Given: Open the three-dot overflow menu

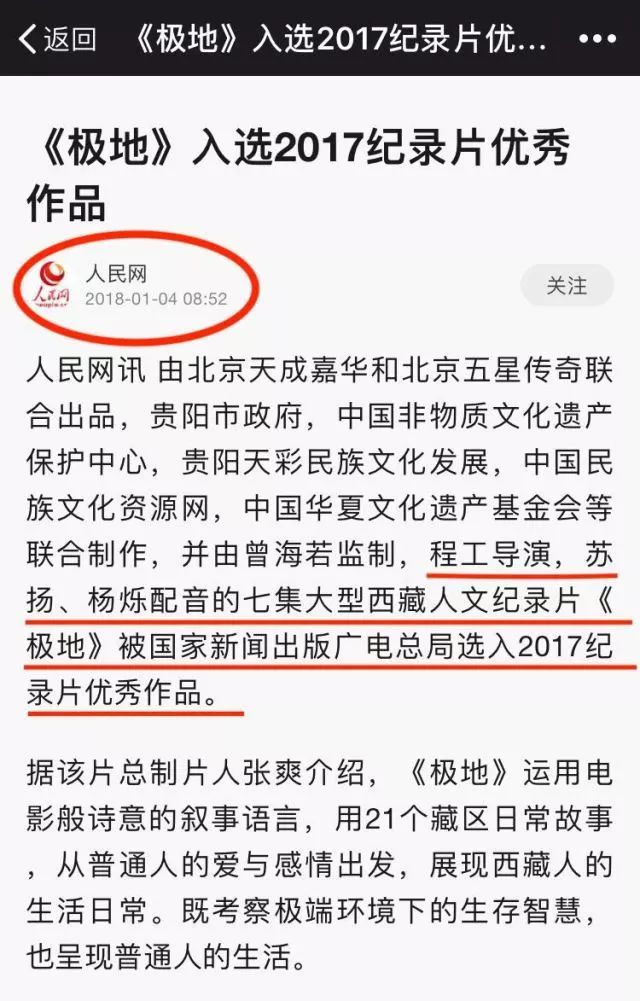Looking at the screenshot, I should 597,39.
